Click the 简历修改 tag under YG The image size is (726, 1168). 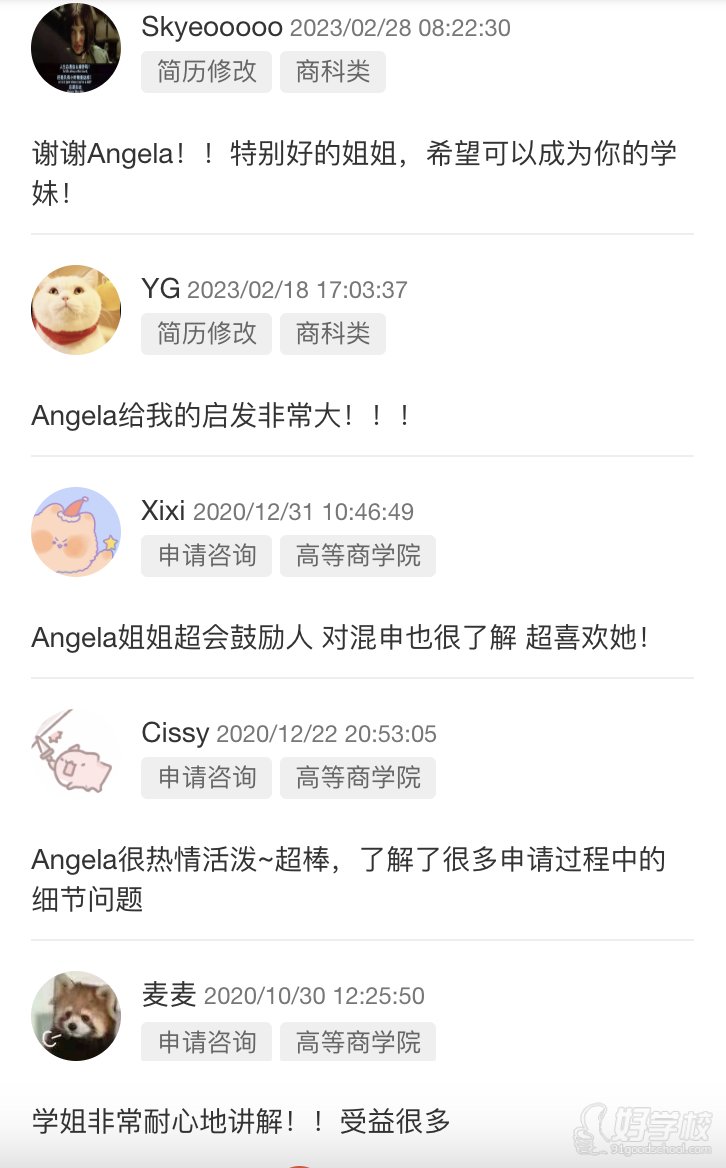click(205, 334)
